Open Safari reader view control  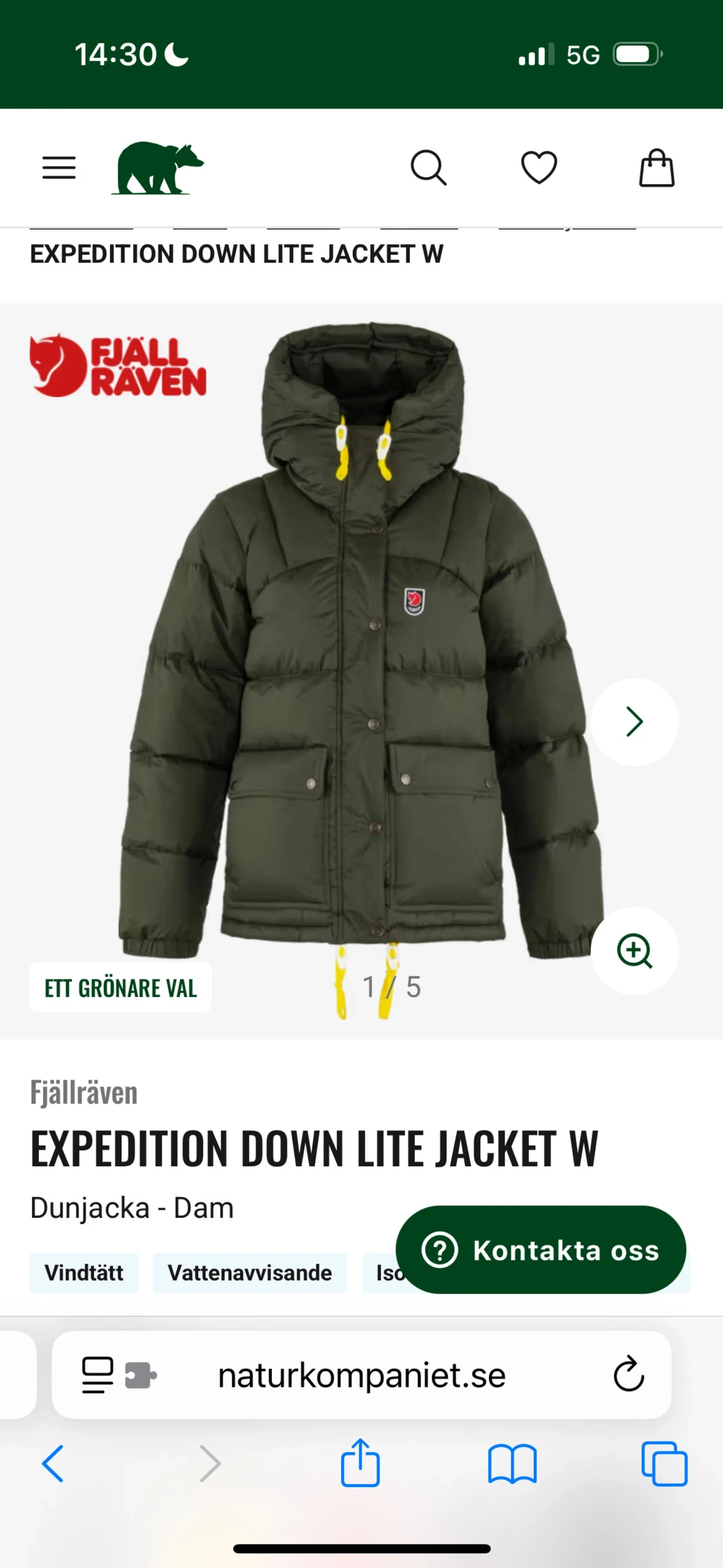tap(98, 1375)
